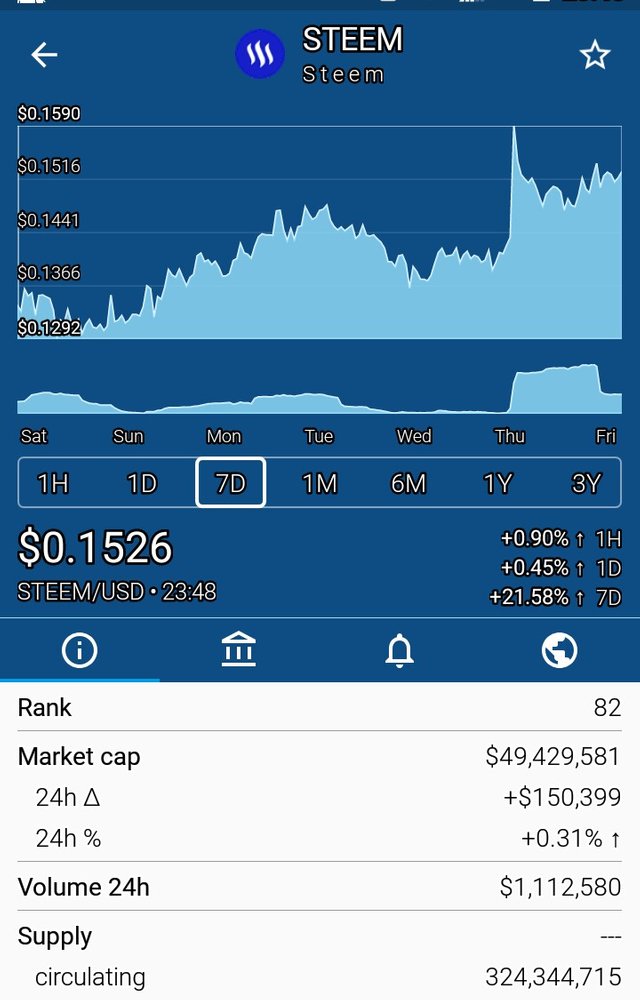Switch to the globe tab
The width and height of the screenshot is (640, 1000).
(559, 651)
